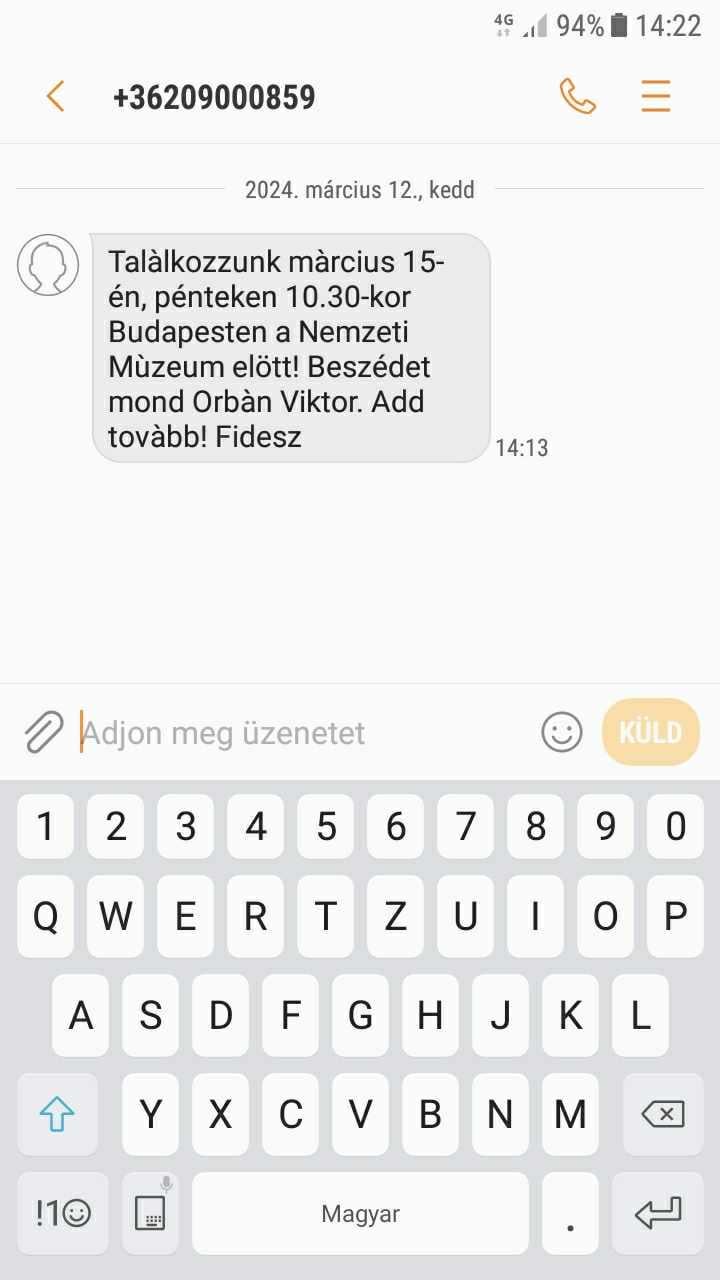
Task: Go back to the conversation list
Action: tap(55, 97)
